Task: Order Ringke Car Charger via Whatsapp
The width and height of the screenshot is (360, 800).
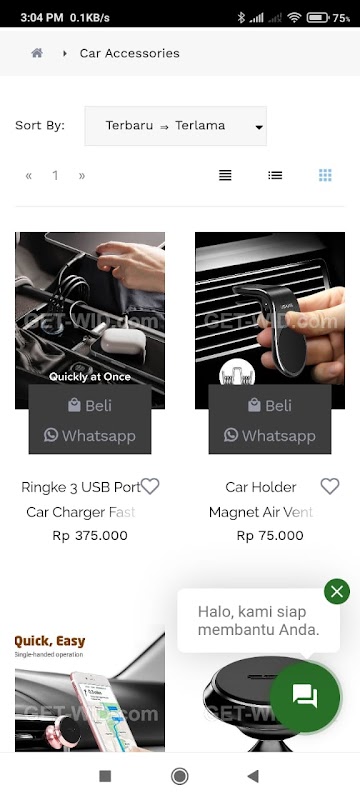Action: (x=90, y=436)
